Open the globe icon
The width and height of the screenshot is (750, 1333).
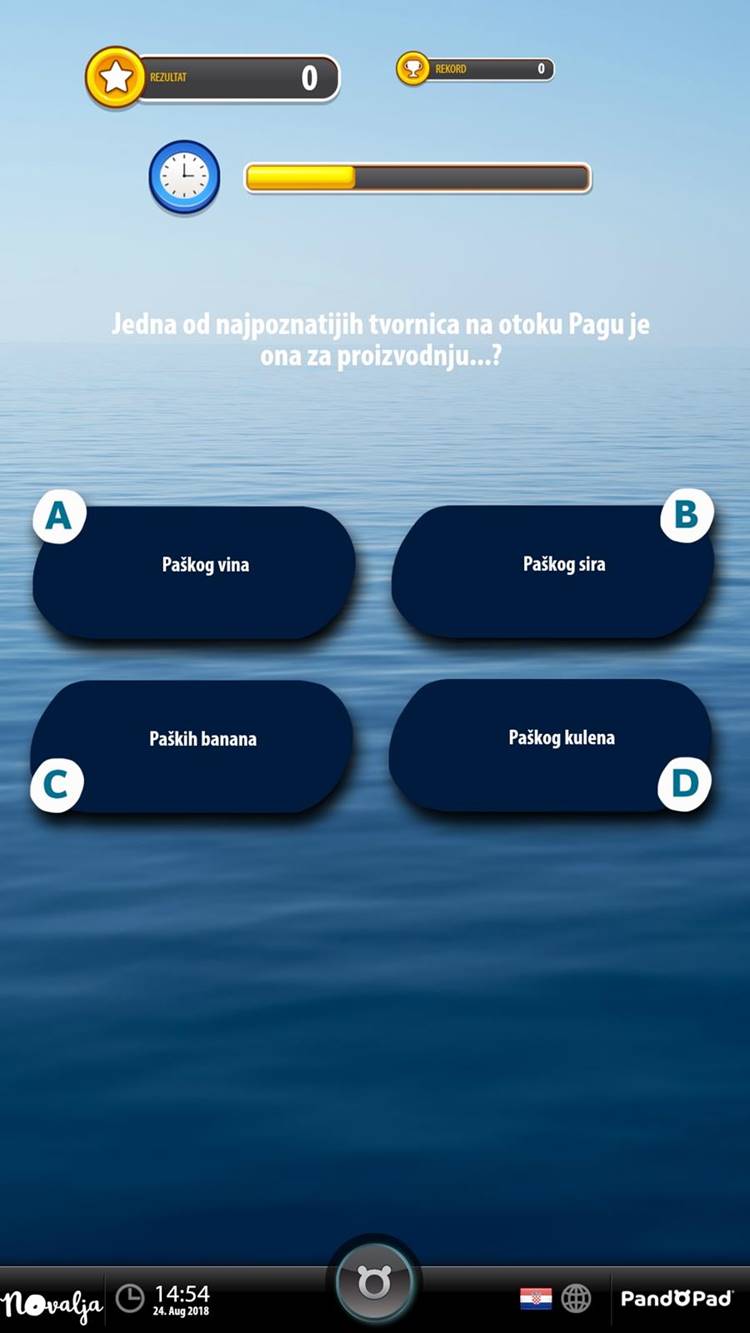[x=576, y=1299]
